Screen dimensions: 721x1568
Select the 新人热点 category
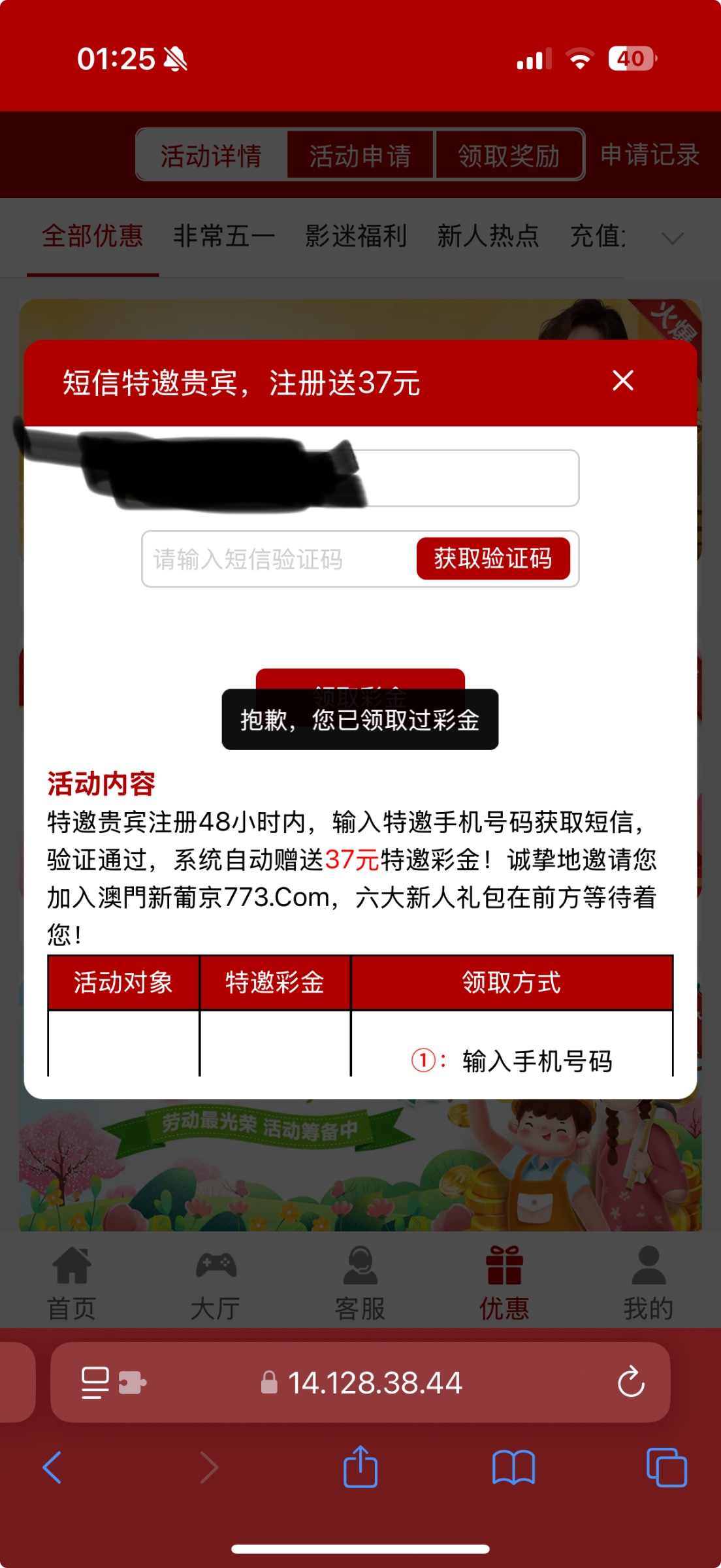(488, 236)
